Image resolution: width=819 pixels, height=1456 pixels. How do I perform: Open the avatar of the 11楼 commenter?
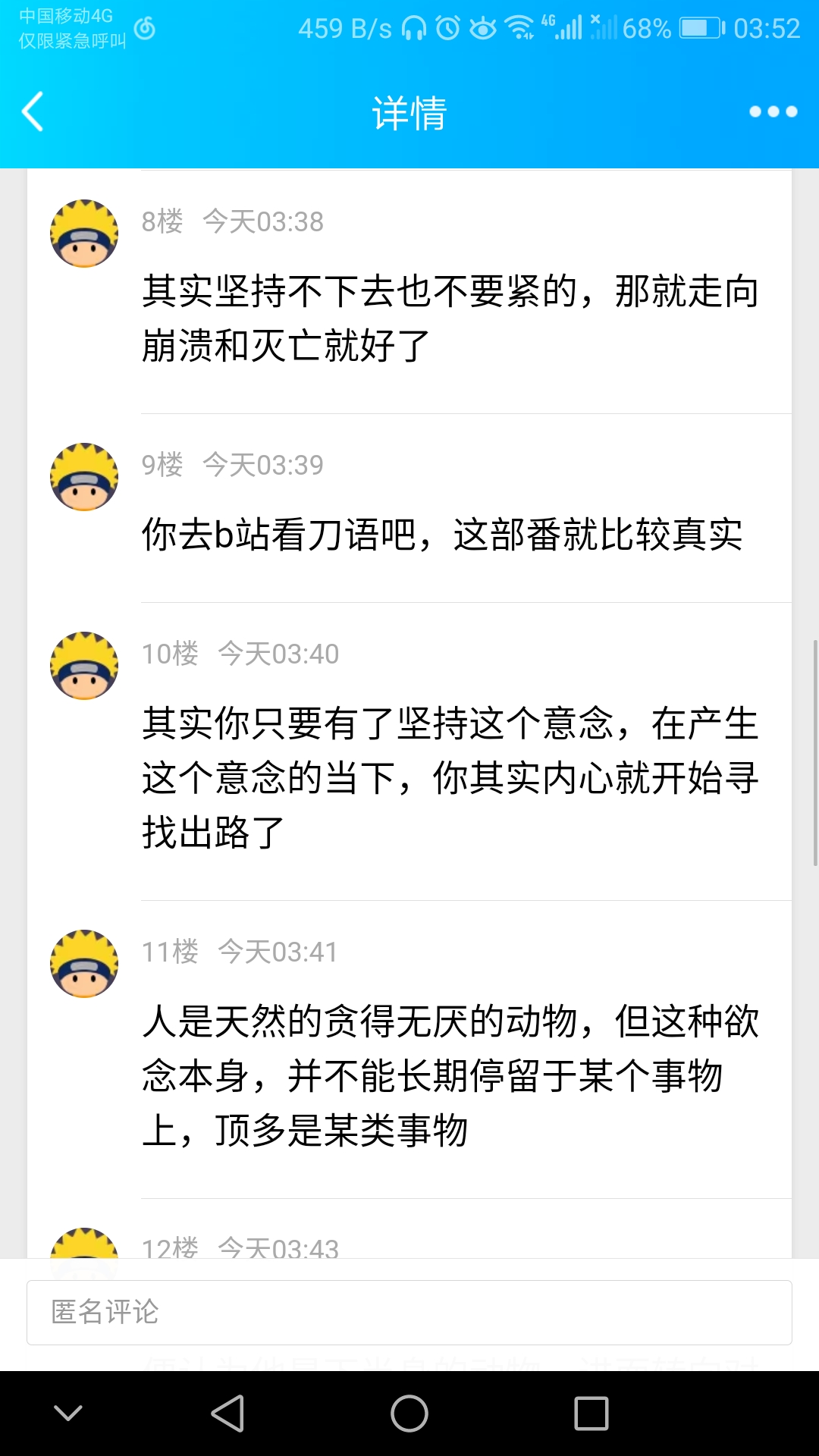click(84, 964)
